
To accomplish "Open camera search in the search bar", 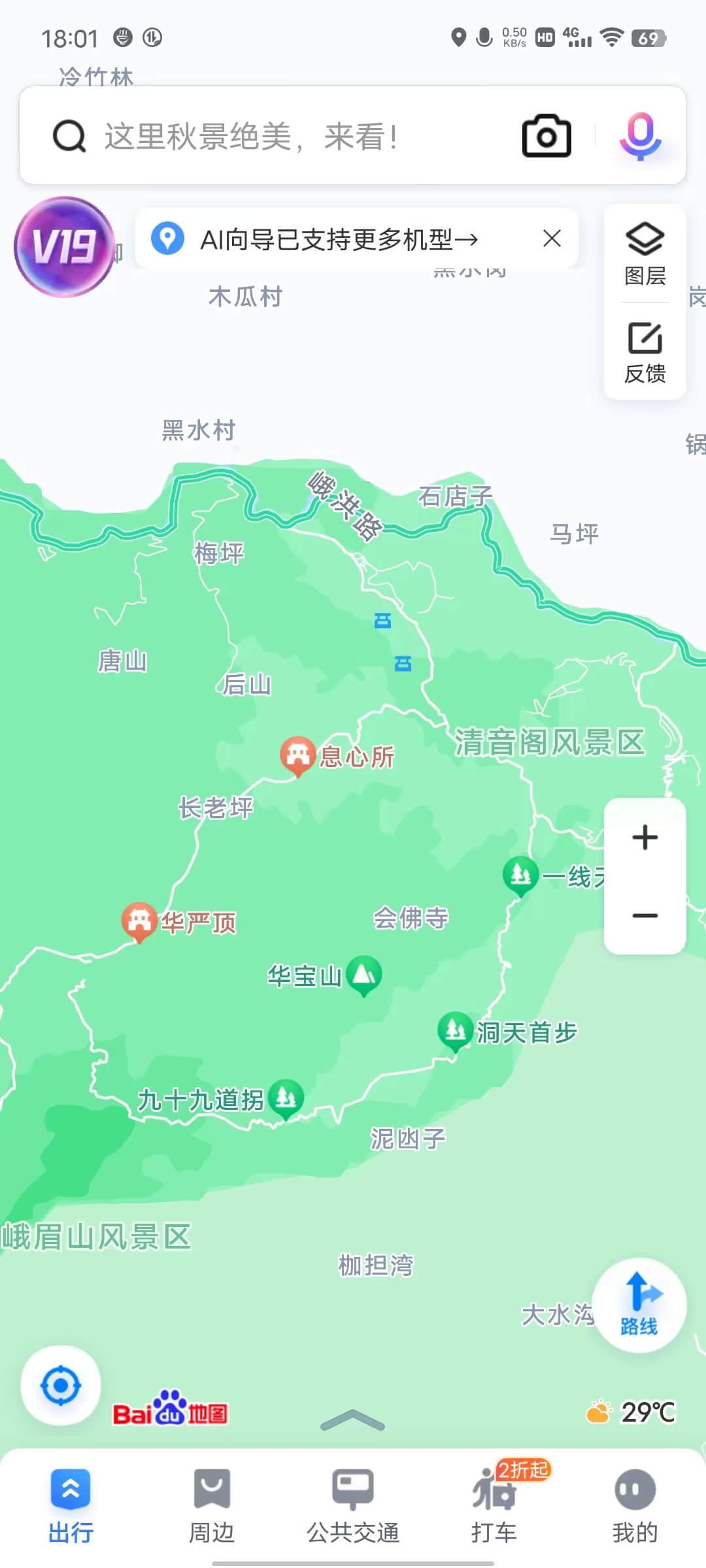I will pos(546,136).
